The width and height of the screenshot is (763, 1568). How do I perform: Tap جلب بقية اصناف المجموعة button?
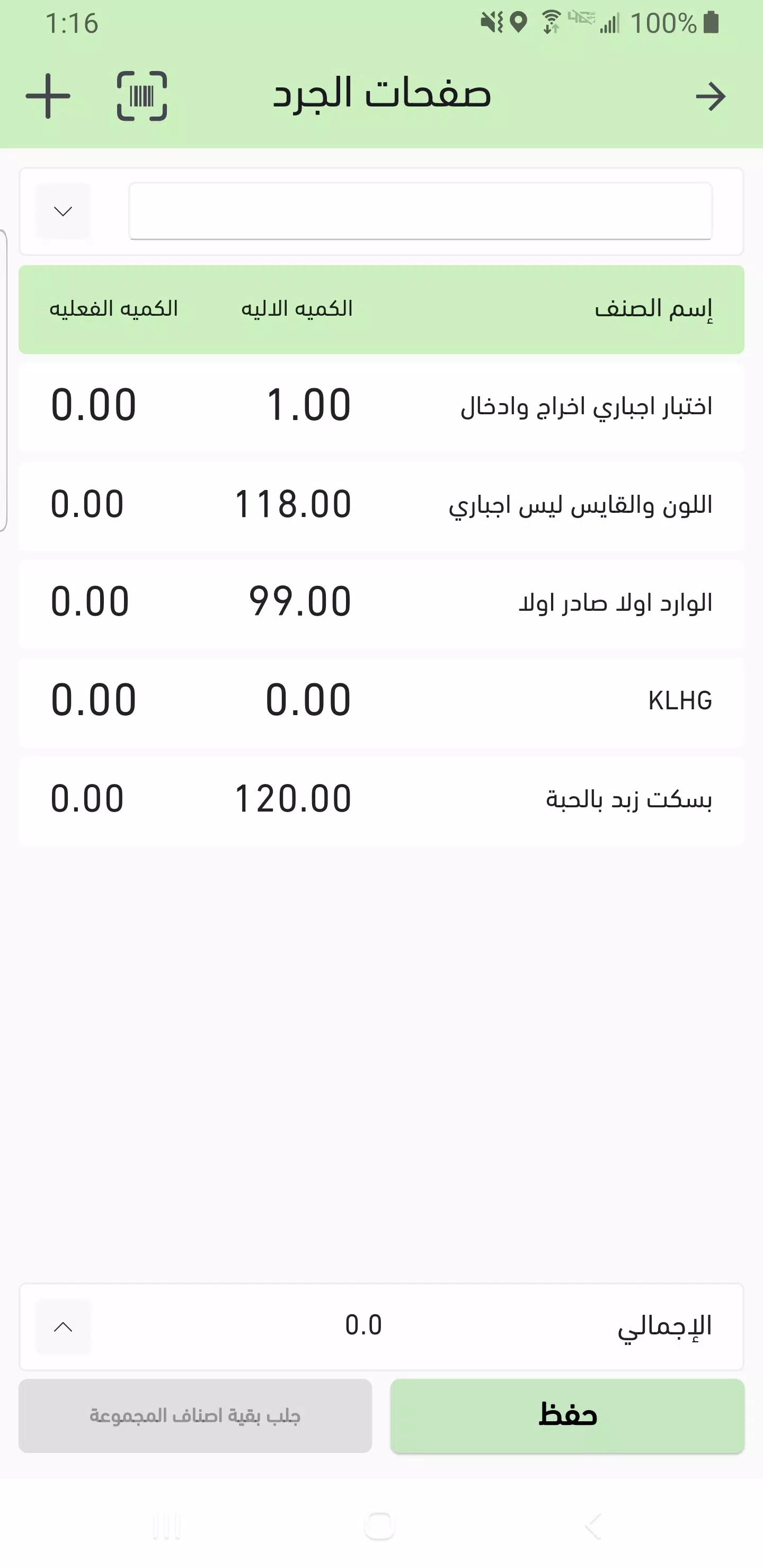tap(196, 1416)
